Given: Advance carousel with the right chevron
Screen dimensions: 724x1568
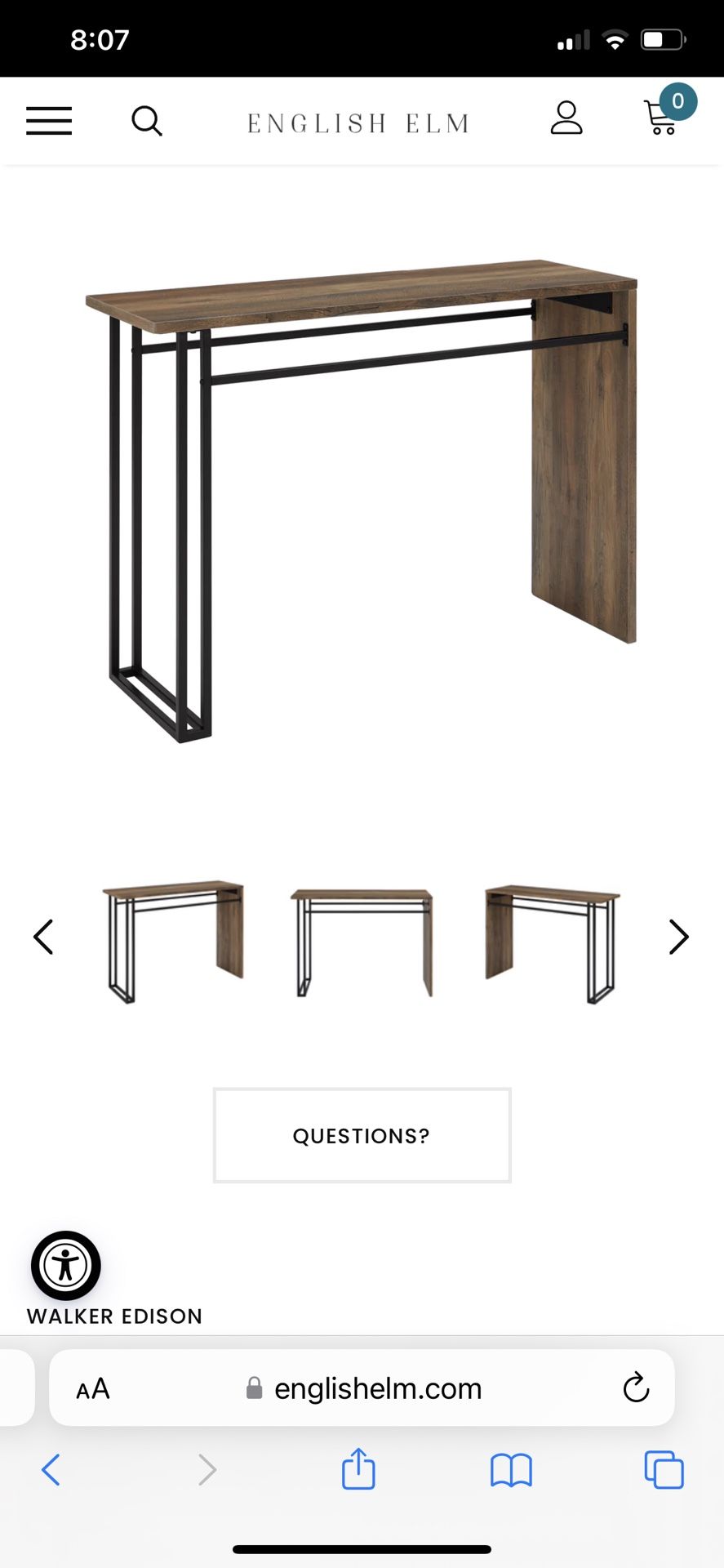Looking at the screenshot, I should coord(677,937).
